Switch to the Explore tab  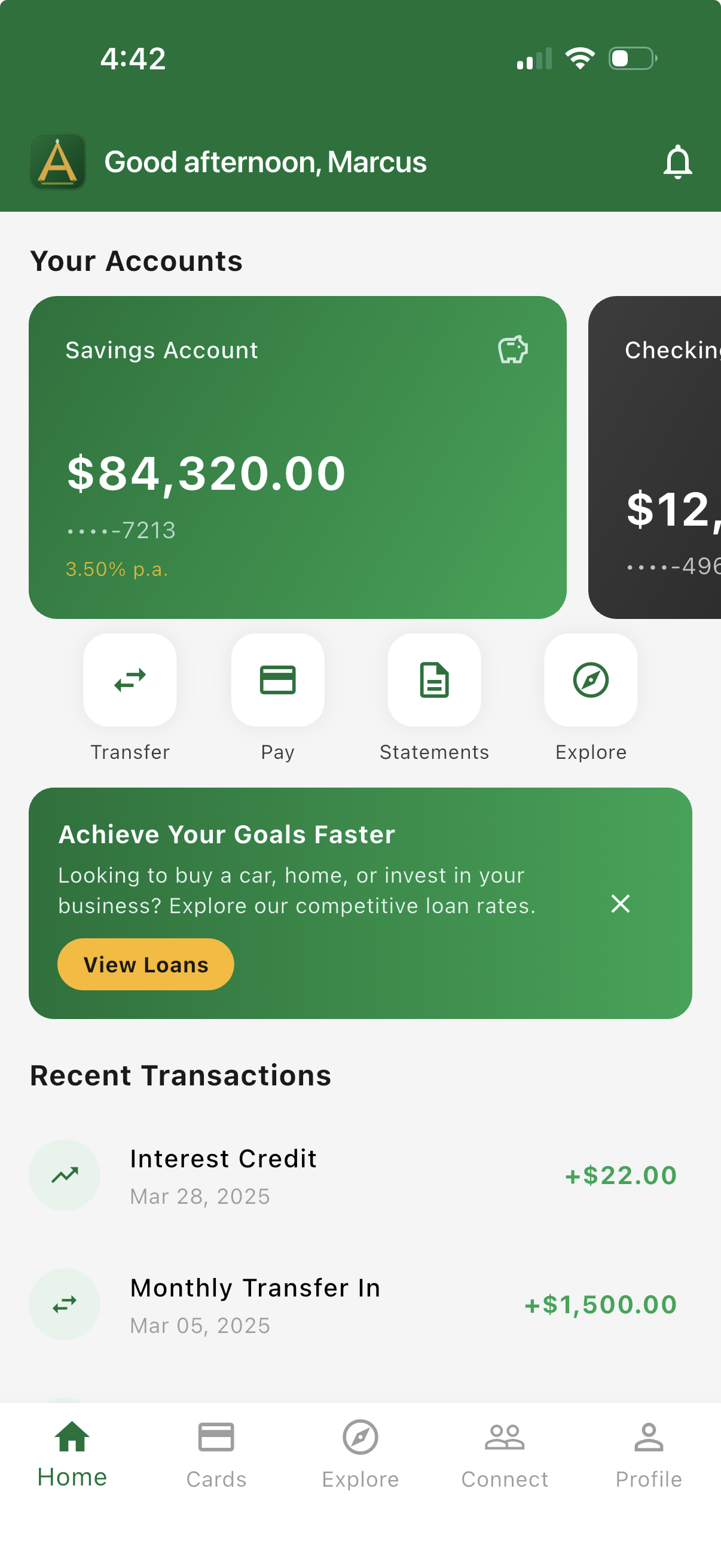[360, 1454]
